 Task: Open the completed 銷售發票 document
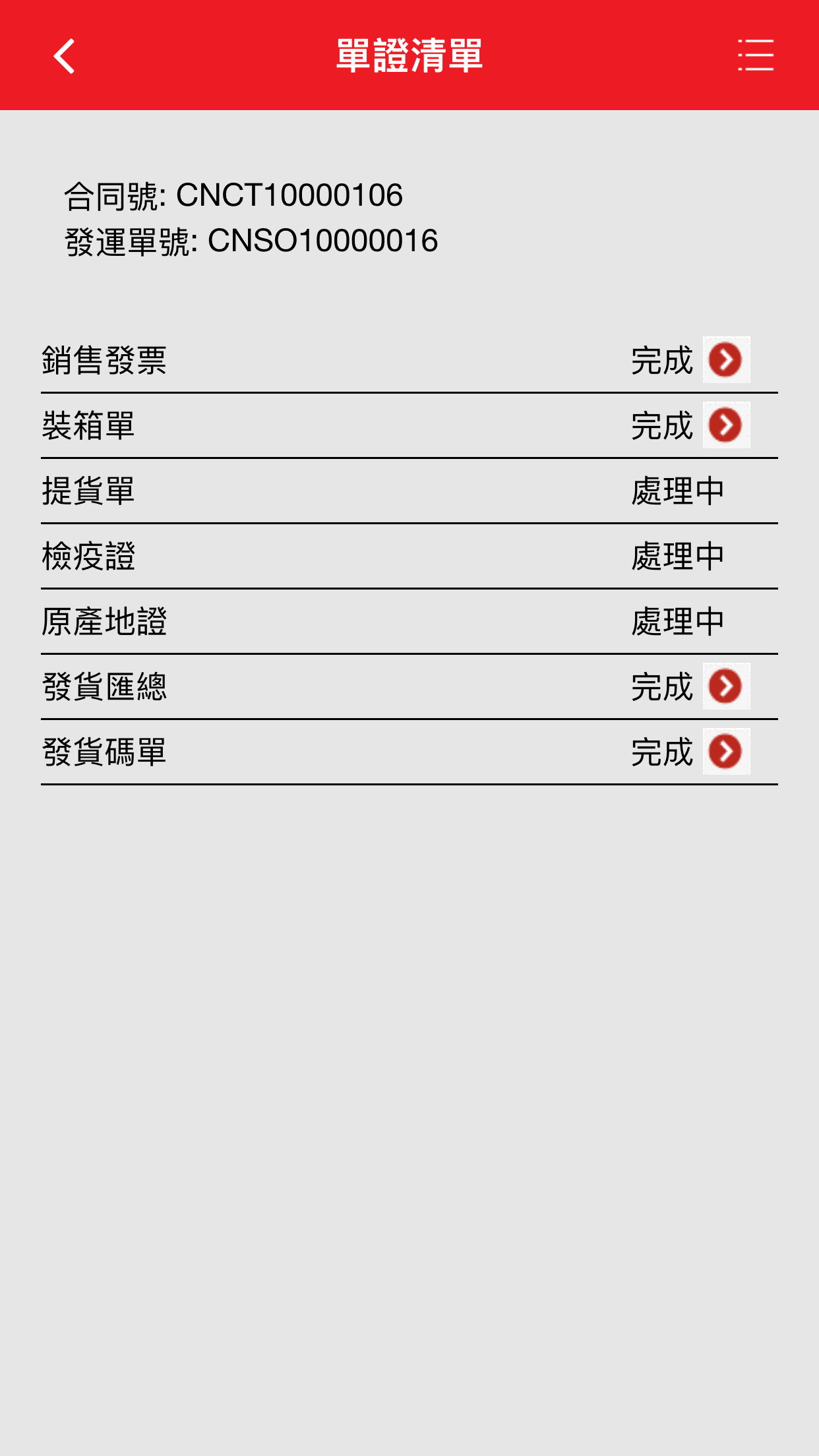(x=725, y=360)
